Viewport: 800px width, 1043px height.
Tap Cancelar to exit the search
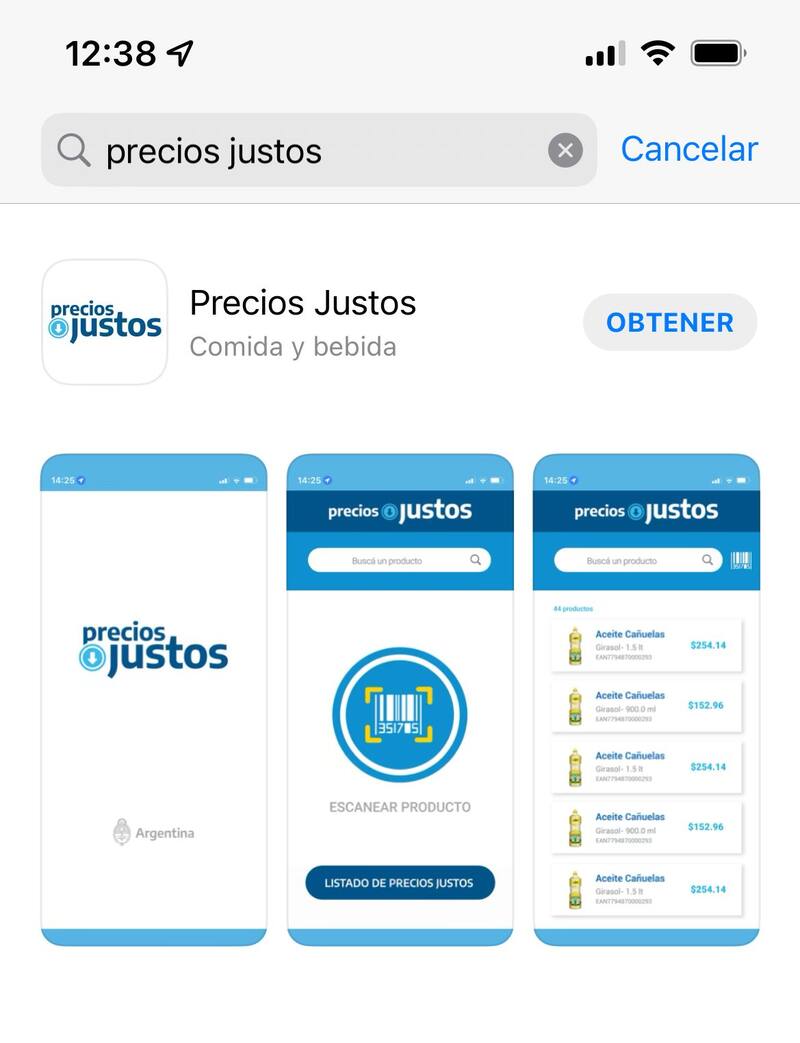[x=689, y=149]
